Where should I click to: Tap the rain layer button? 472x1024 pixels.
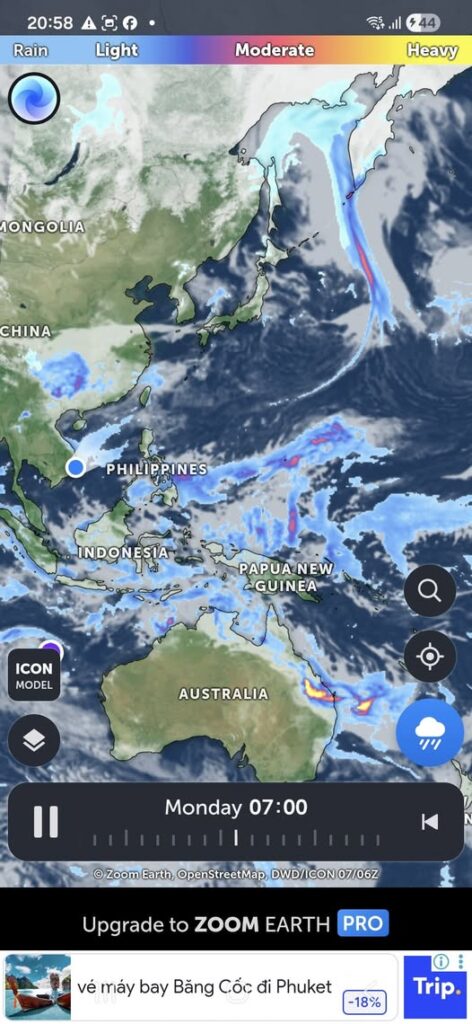[x=430, y=732]
